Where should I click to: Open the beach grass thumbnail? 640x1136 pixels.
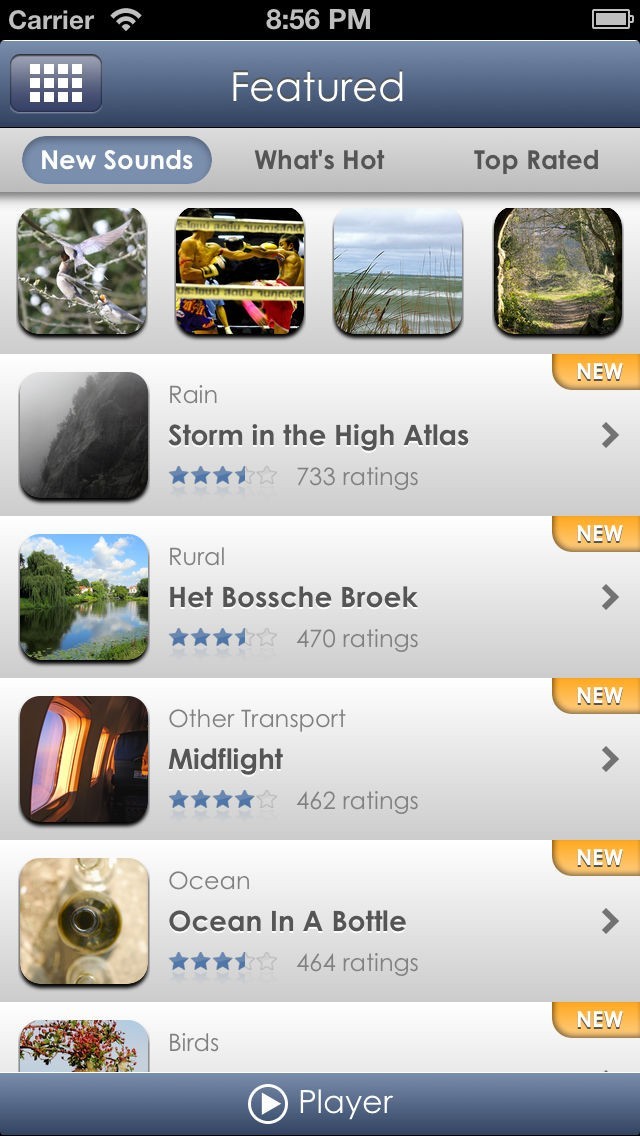(398, 271)
